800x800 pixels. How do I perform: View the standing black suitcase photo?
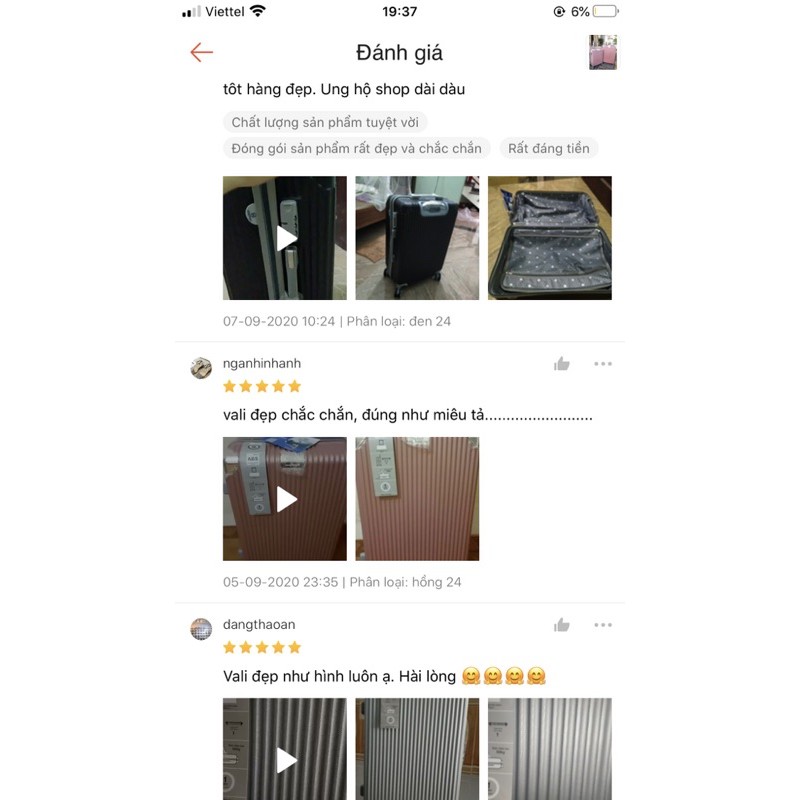(417, 238)
